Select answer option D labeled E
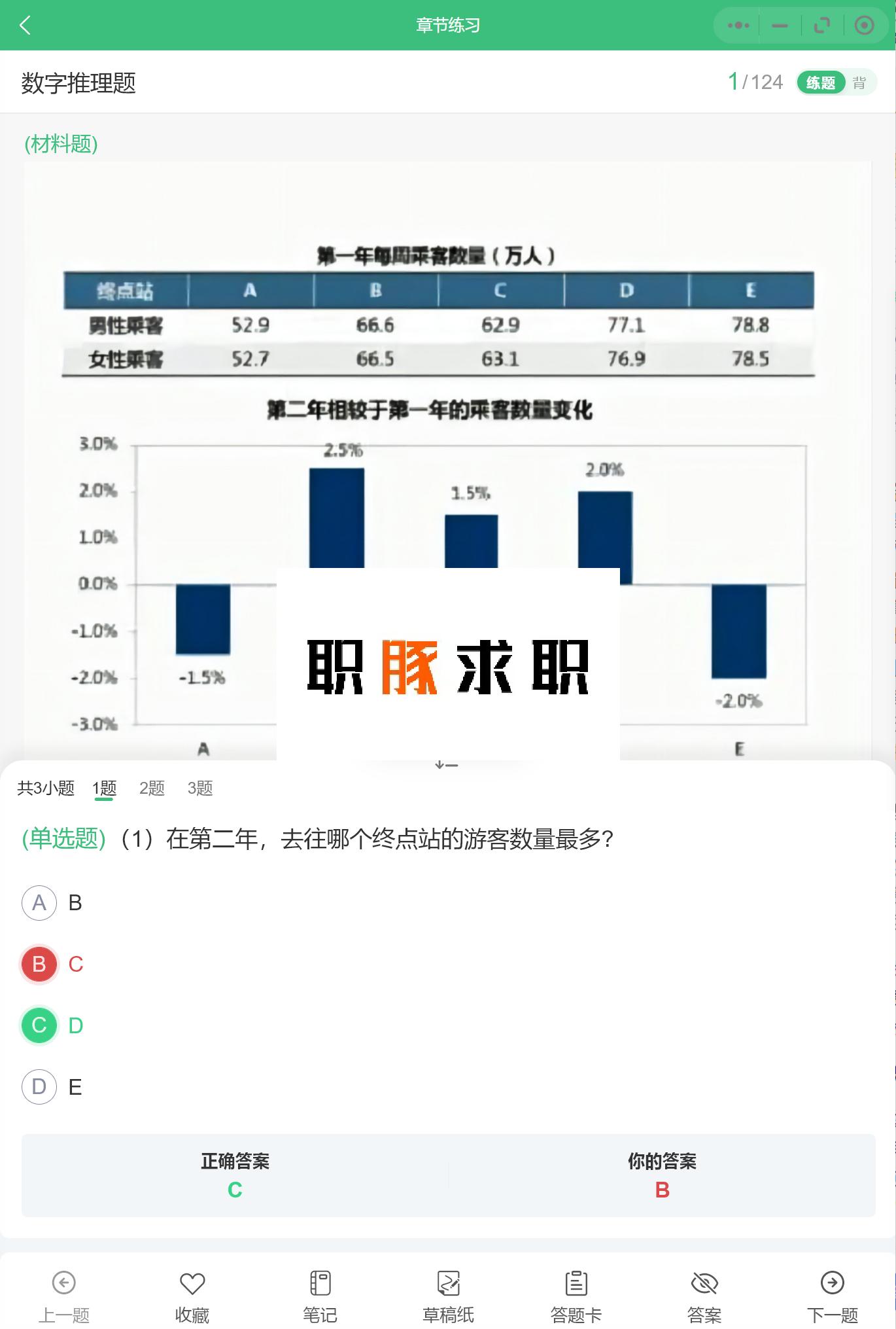Image resolution: width=896 pixels, height=1329 pixels. (39, 1088)
